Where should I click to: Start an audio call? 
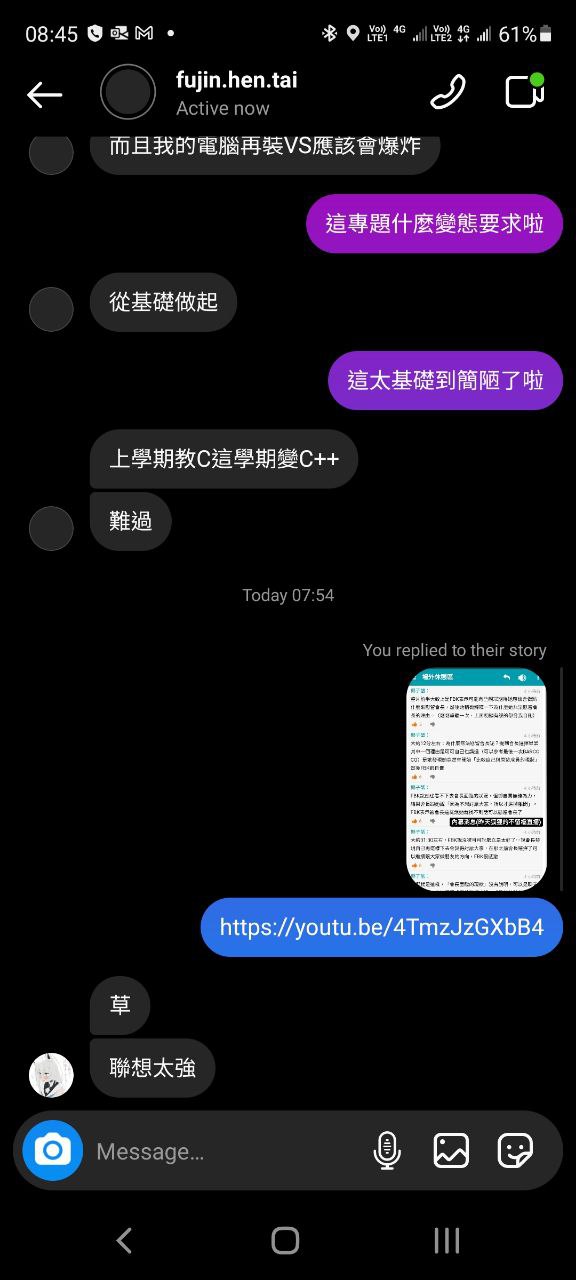pyautogui.click(x=448, y=92)
